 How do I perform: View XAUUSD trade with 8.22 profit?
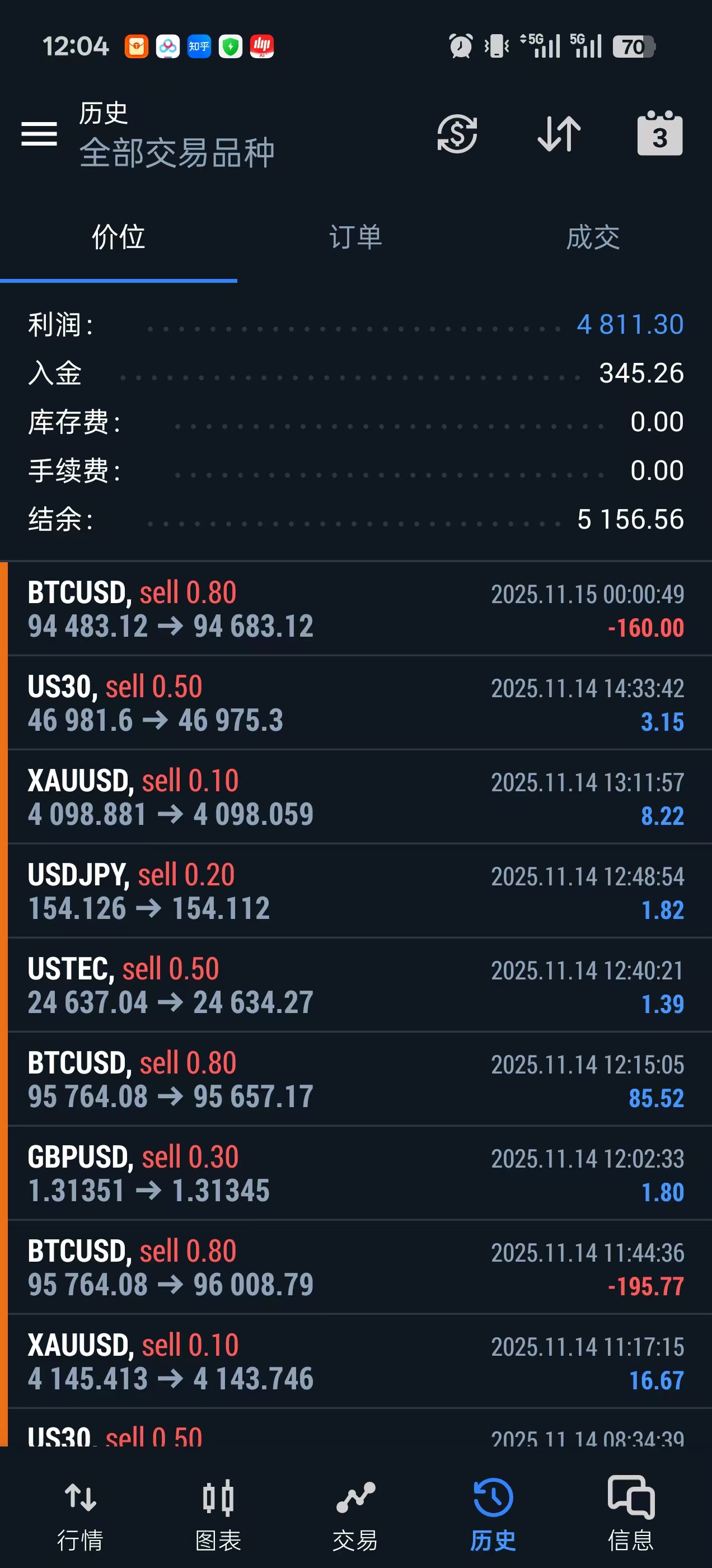(356, 797)
